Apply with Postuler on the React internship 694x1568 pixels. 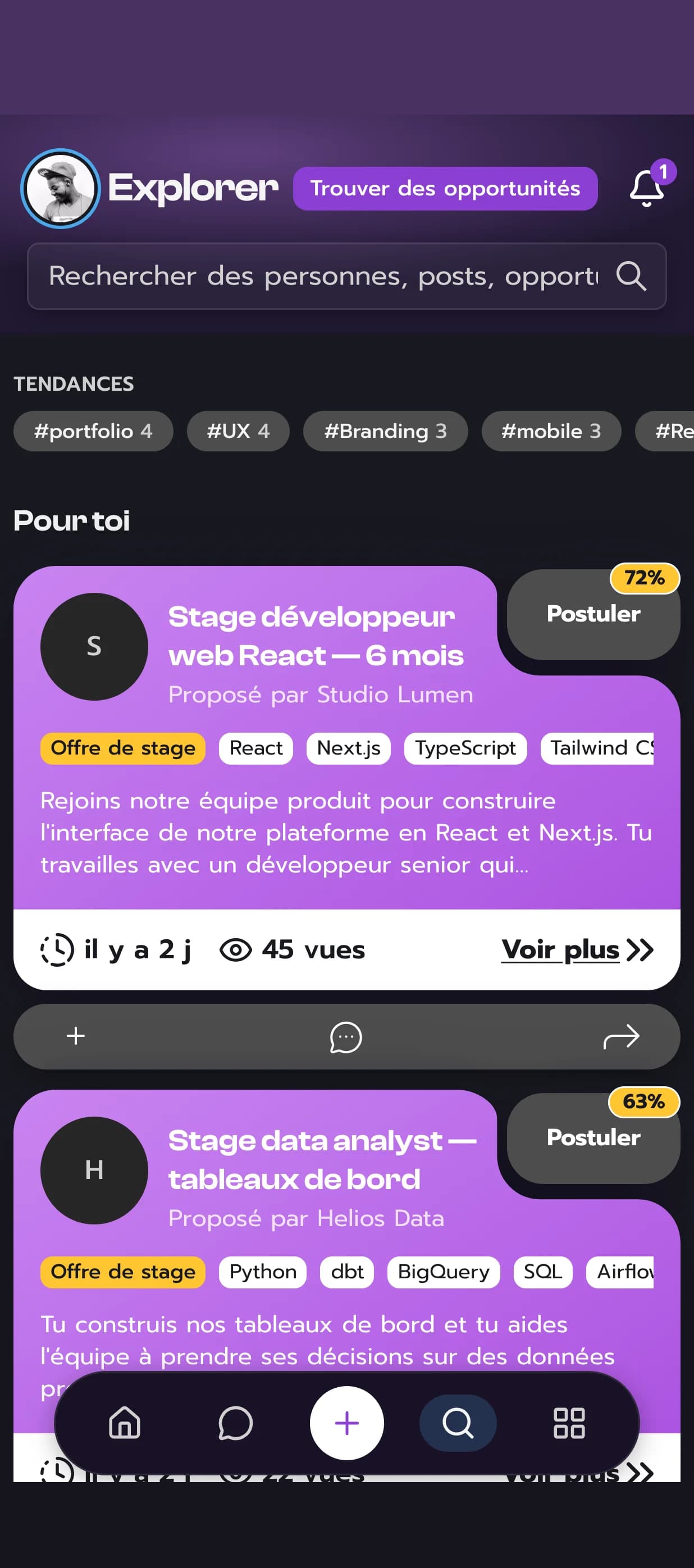[593, 614]
